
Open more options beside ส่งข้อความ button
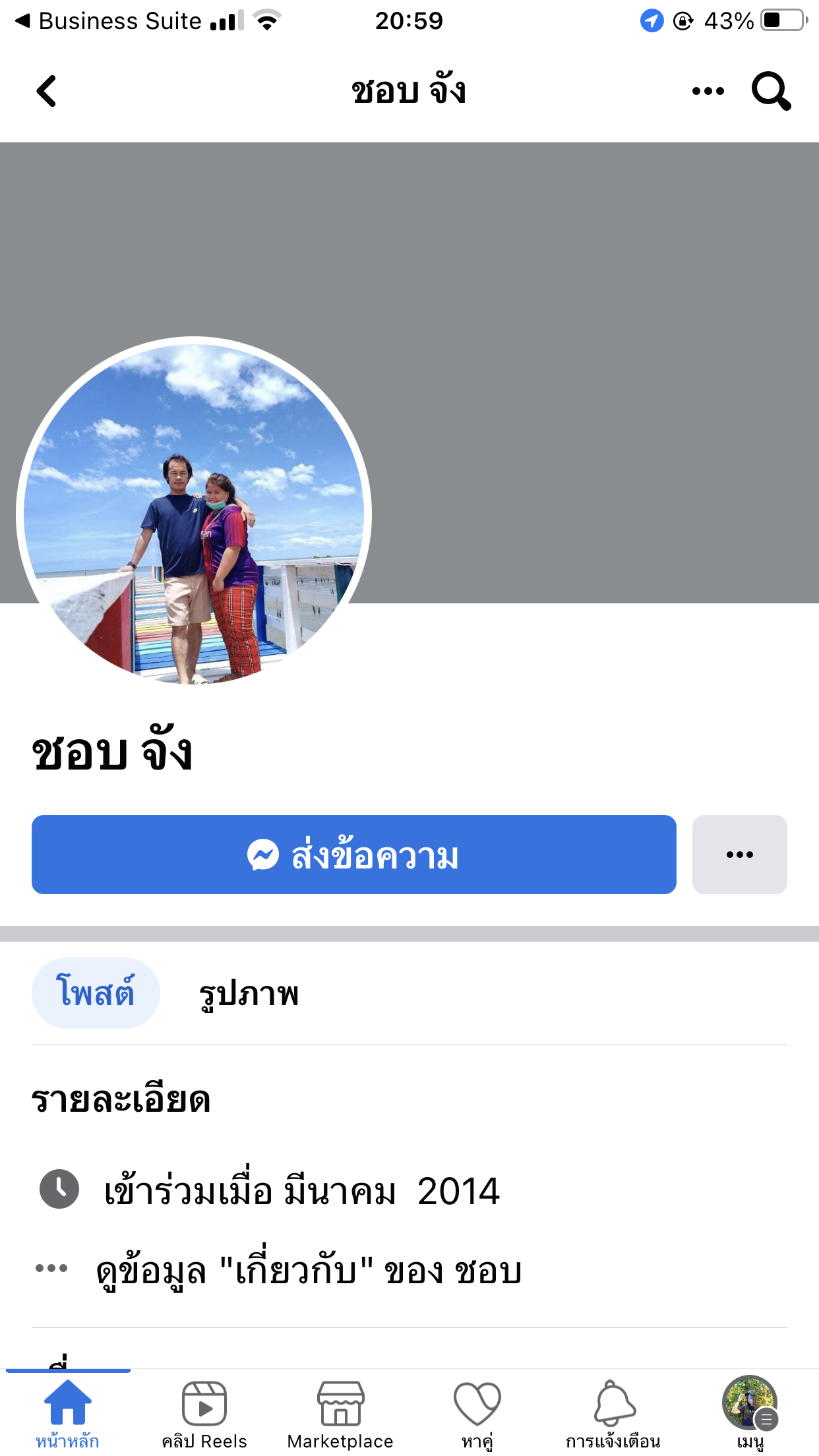coord(739,855)
